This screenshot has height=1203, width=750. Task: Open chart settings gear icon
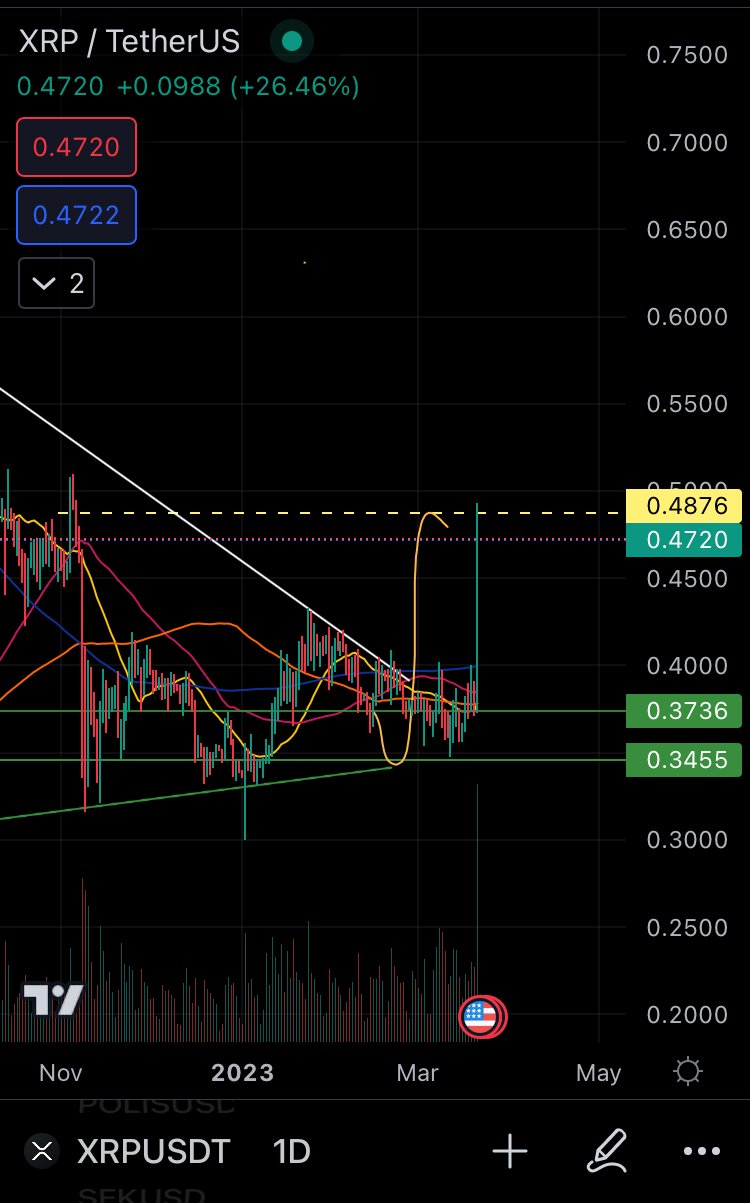click(x=688, y=1073)
